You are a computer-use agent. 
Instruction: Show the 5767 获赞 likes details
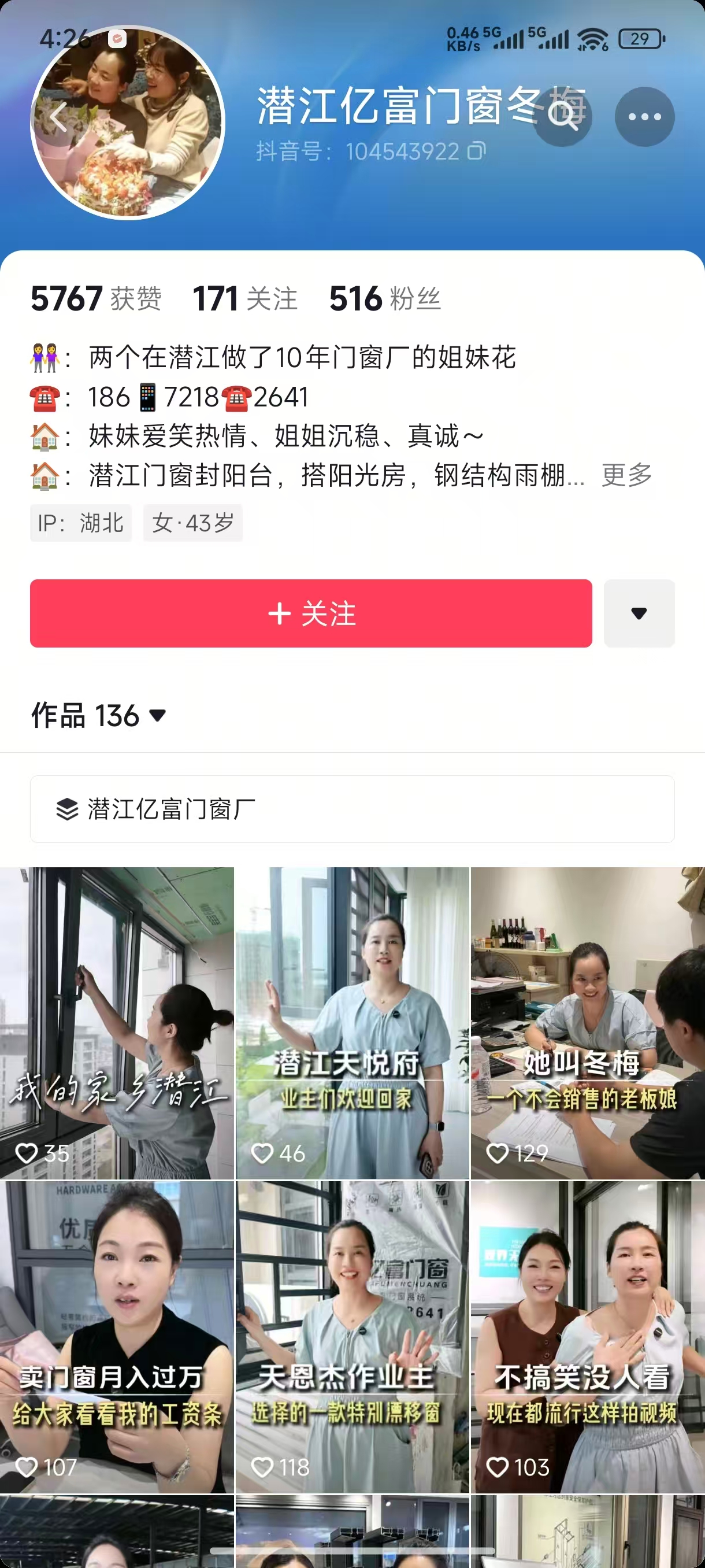pos(96,299)
